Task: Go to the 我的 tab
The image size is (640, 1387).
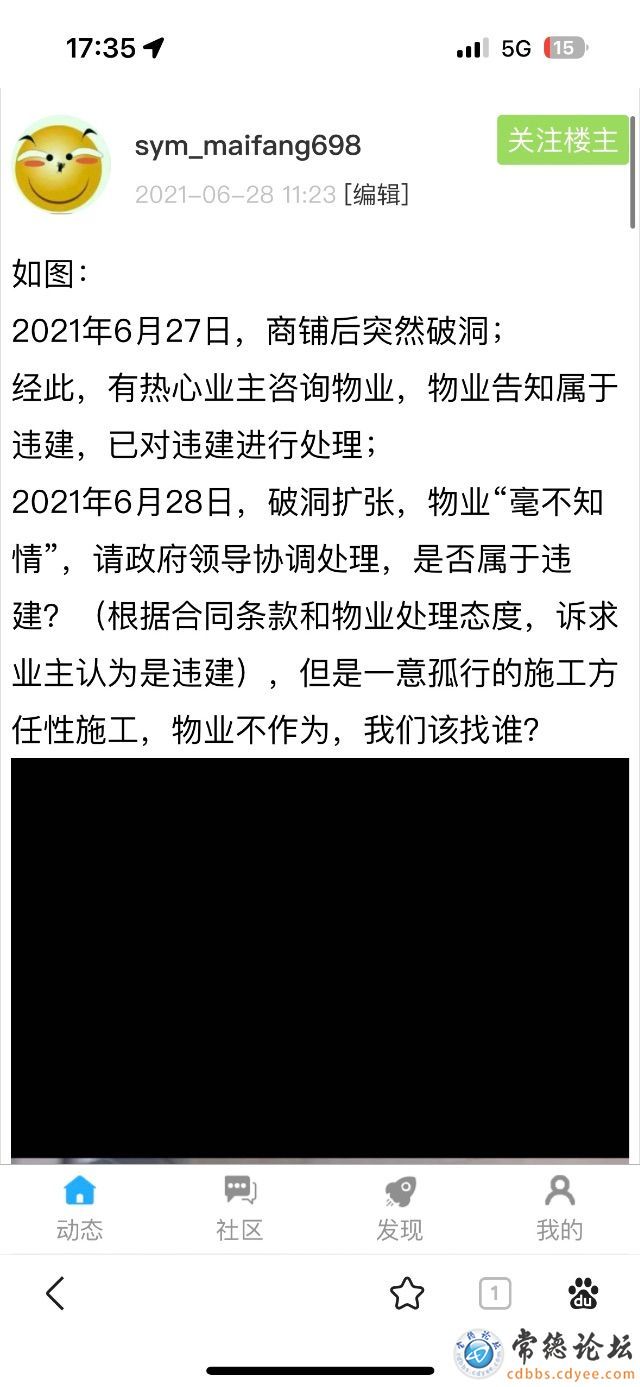Action: click(x=560, y=1208)
